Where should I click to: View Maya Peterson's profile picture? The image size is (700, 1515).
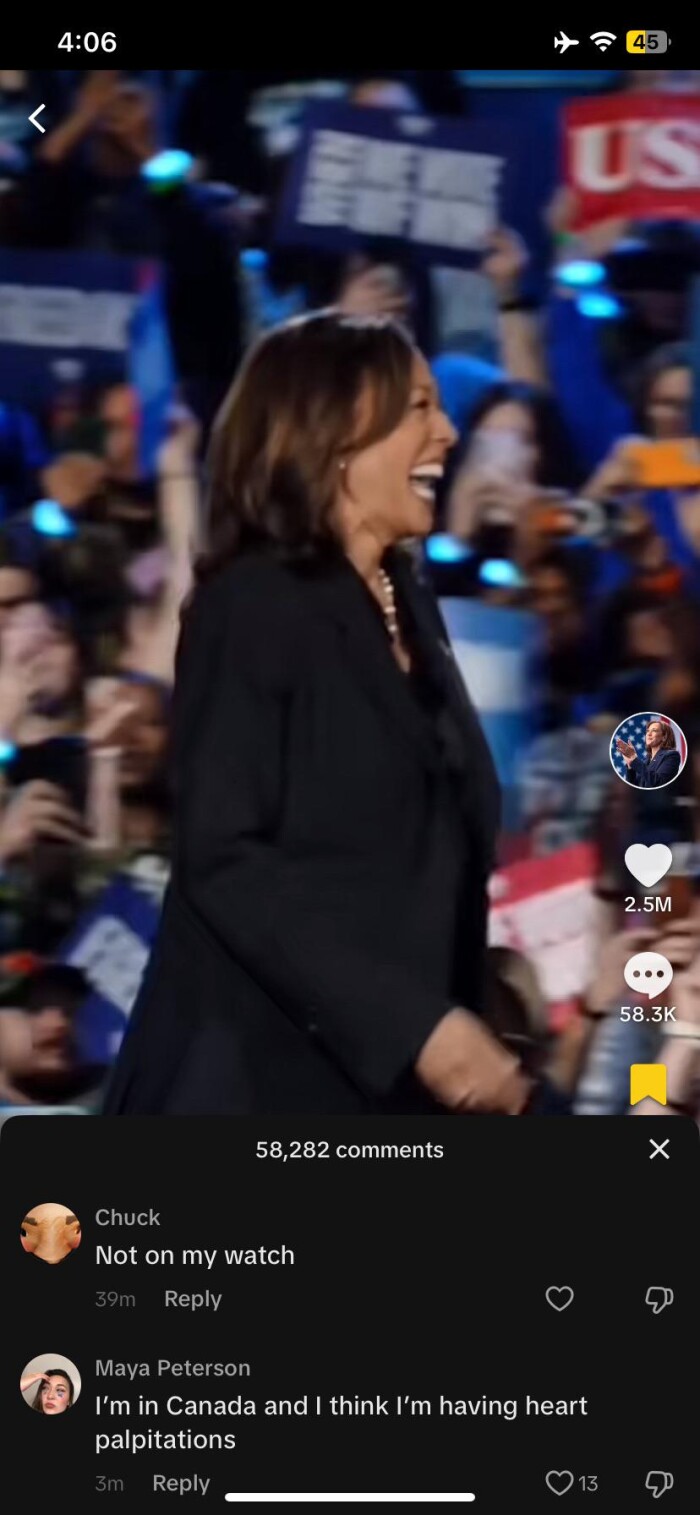coord(51,1384)
